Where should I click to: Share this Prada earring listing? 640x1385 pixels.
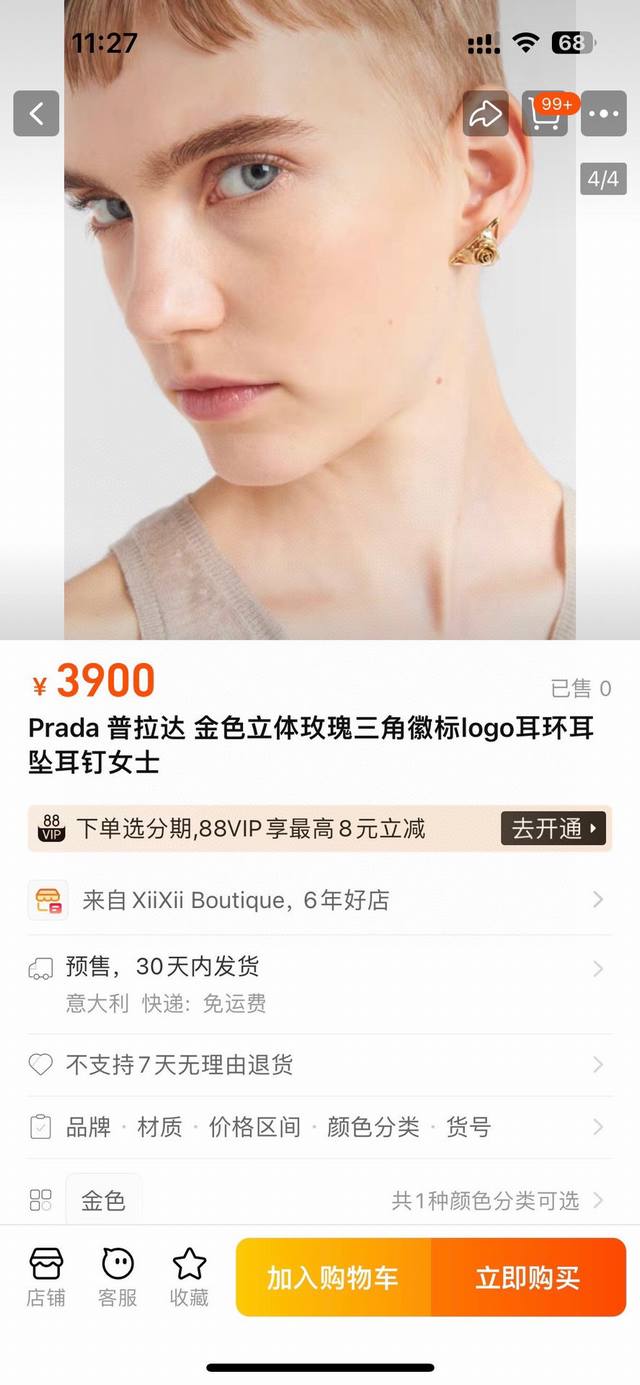486,114
